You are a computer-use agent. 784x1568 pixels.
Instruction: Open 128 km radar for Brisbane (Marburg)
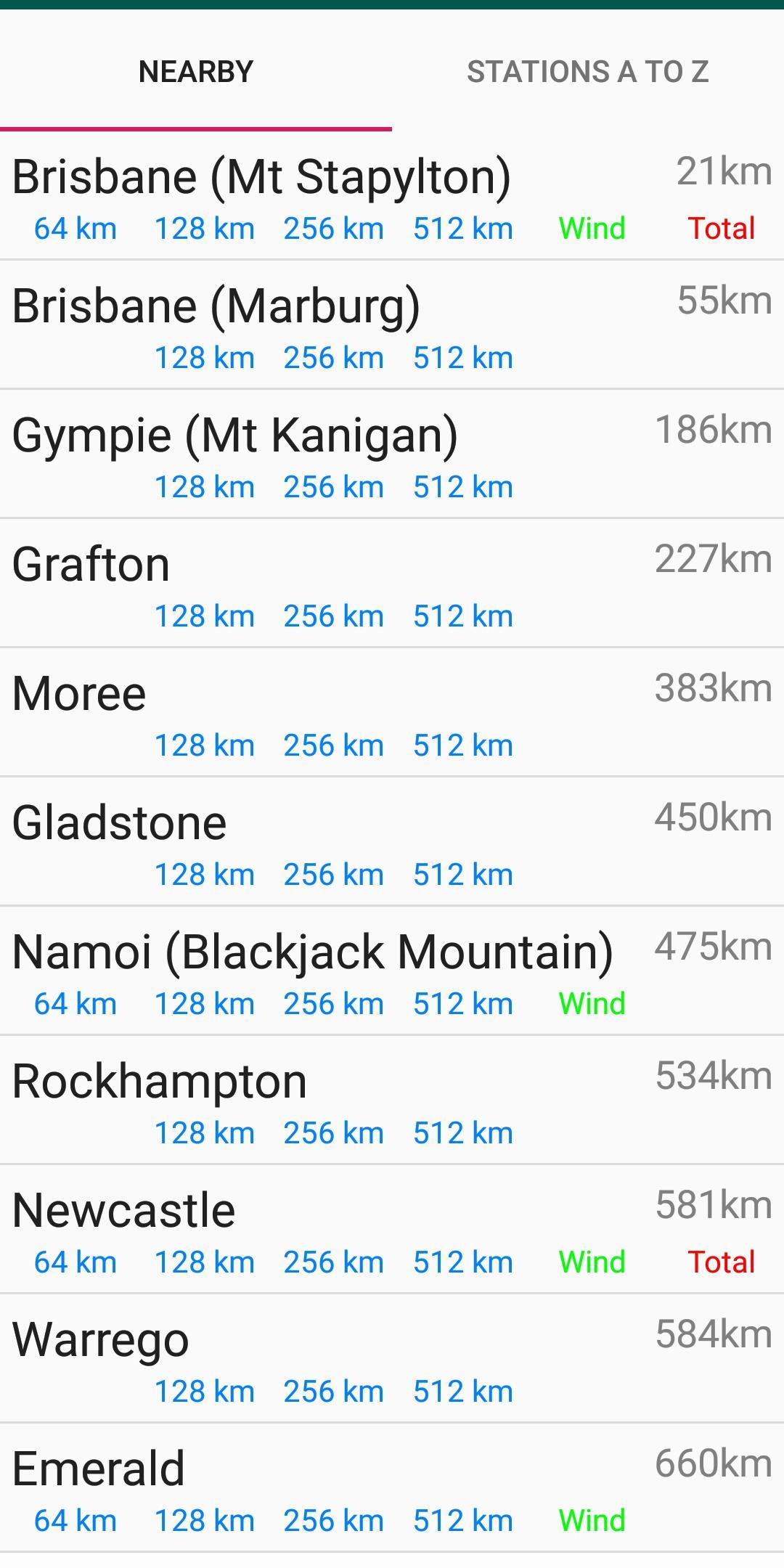[205, 358]
